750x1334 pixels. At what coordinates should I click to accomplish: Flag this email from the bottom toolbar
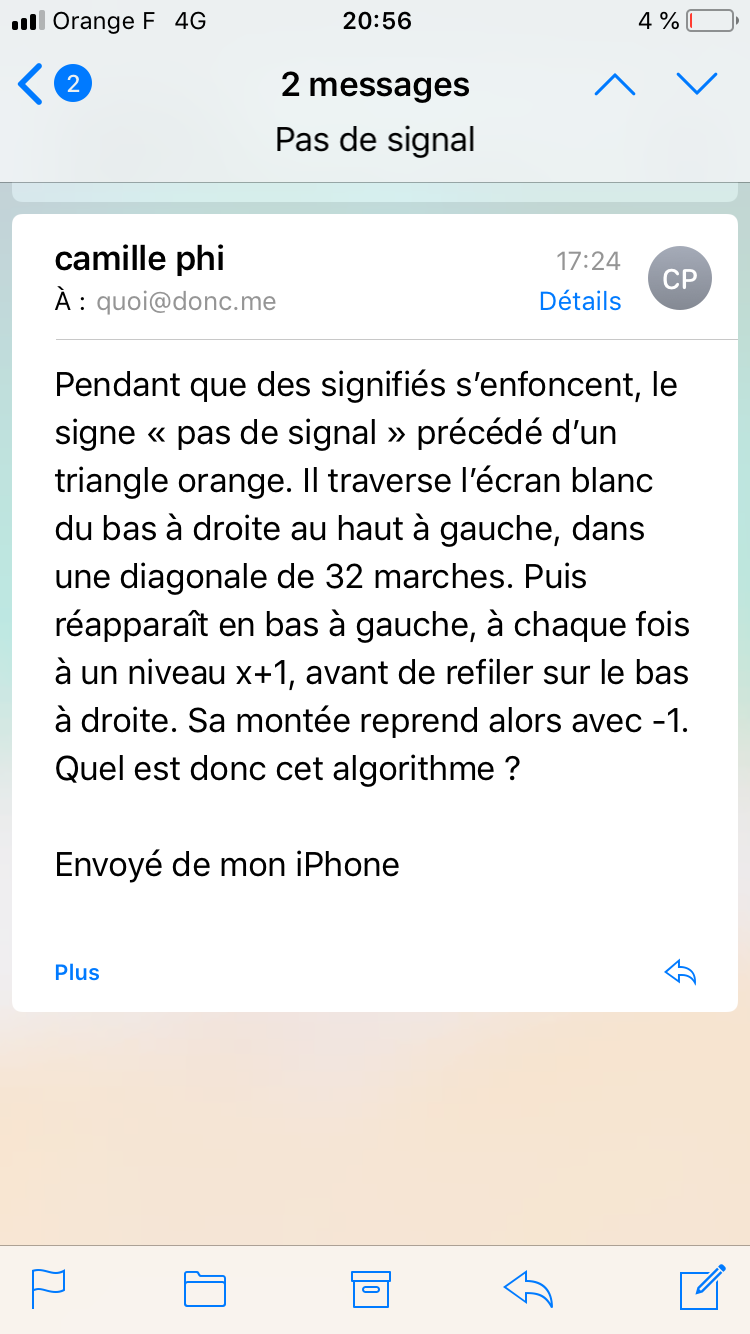[x=48, y=1288]
